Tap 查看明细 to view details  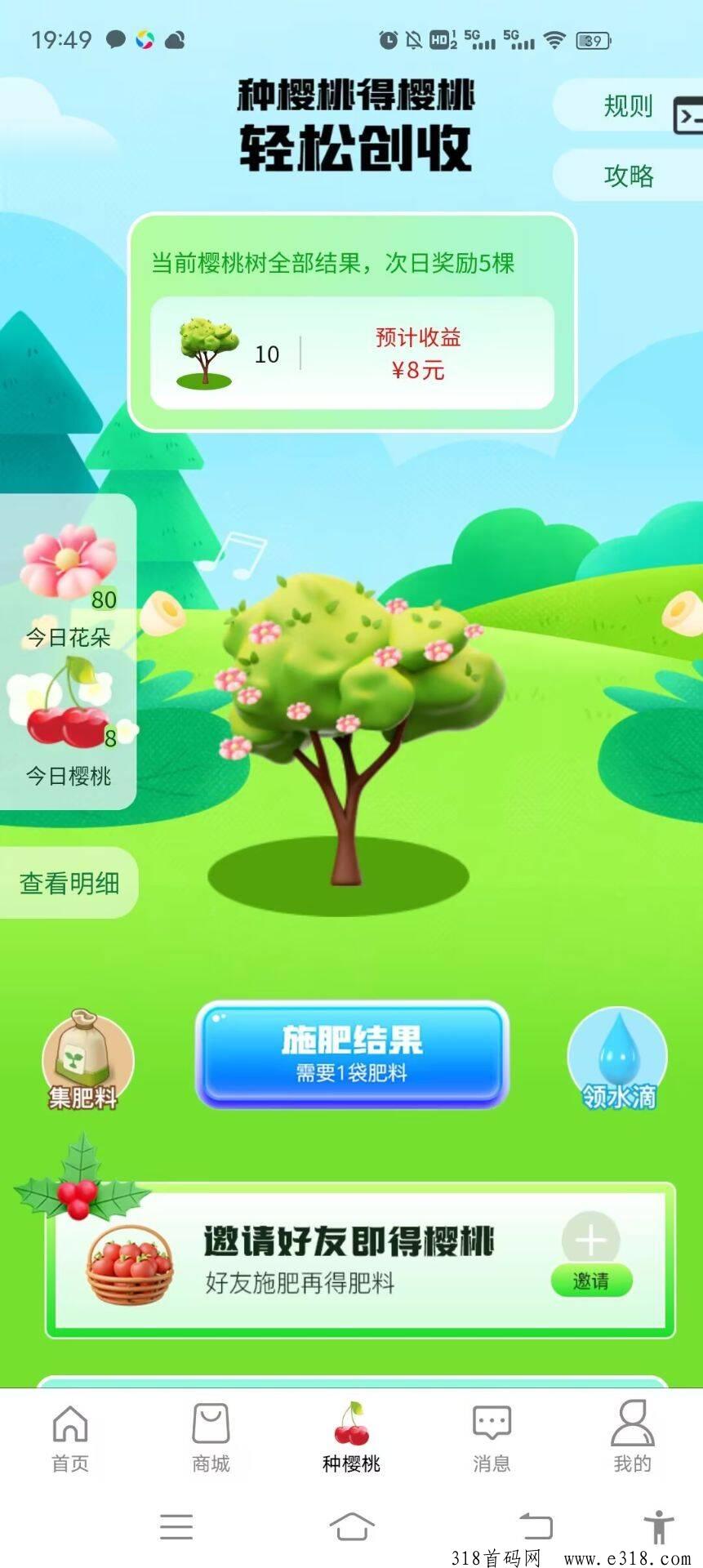69,883
